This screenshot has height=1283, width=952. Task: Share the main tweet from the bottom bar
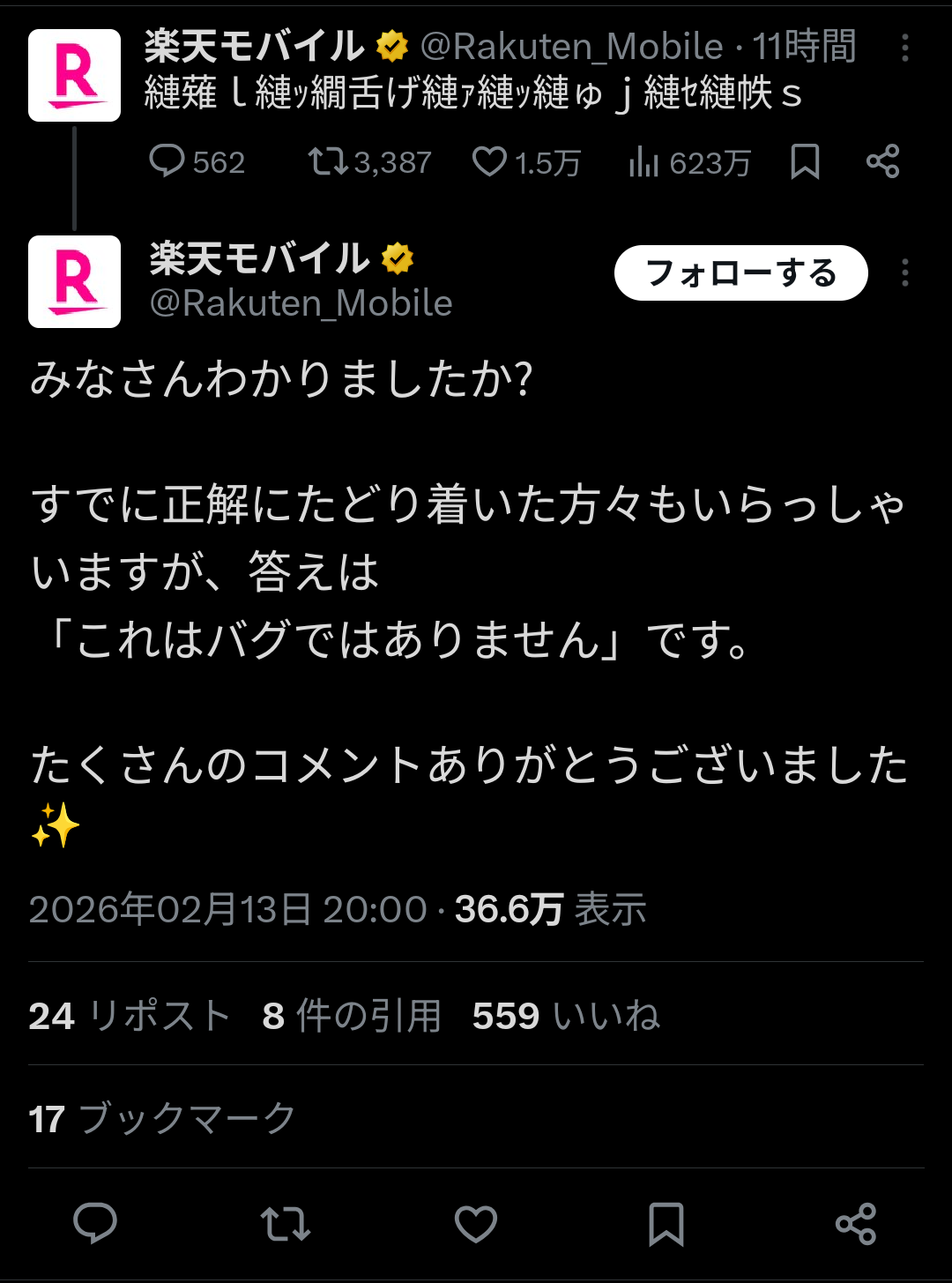click(x=855, y=1224)
